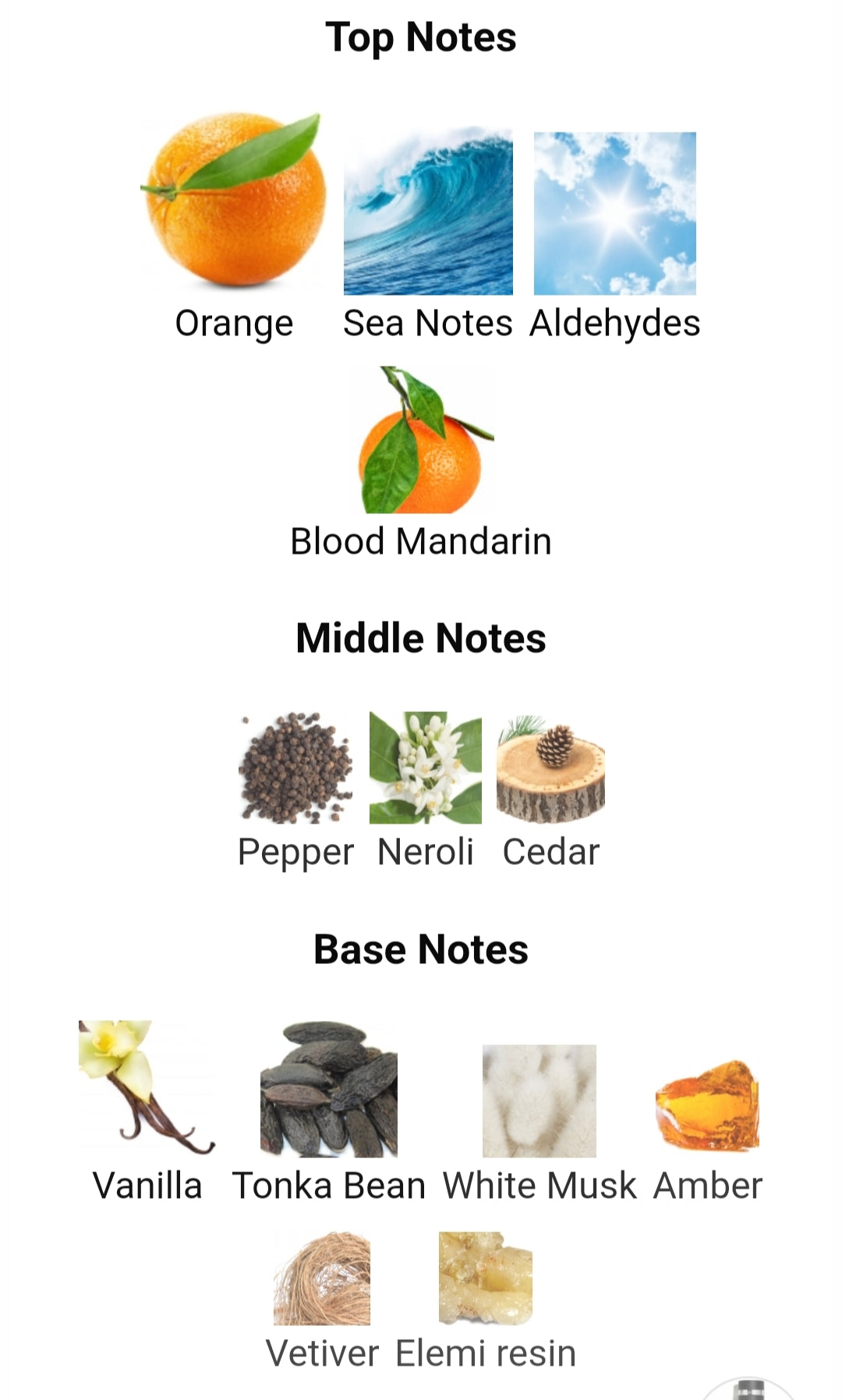Open the Blood Mandarin note
842x1400 pixels.
(x=422, y=441)
